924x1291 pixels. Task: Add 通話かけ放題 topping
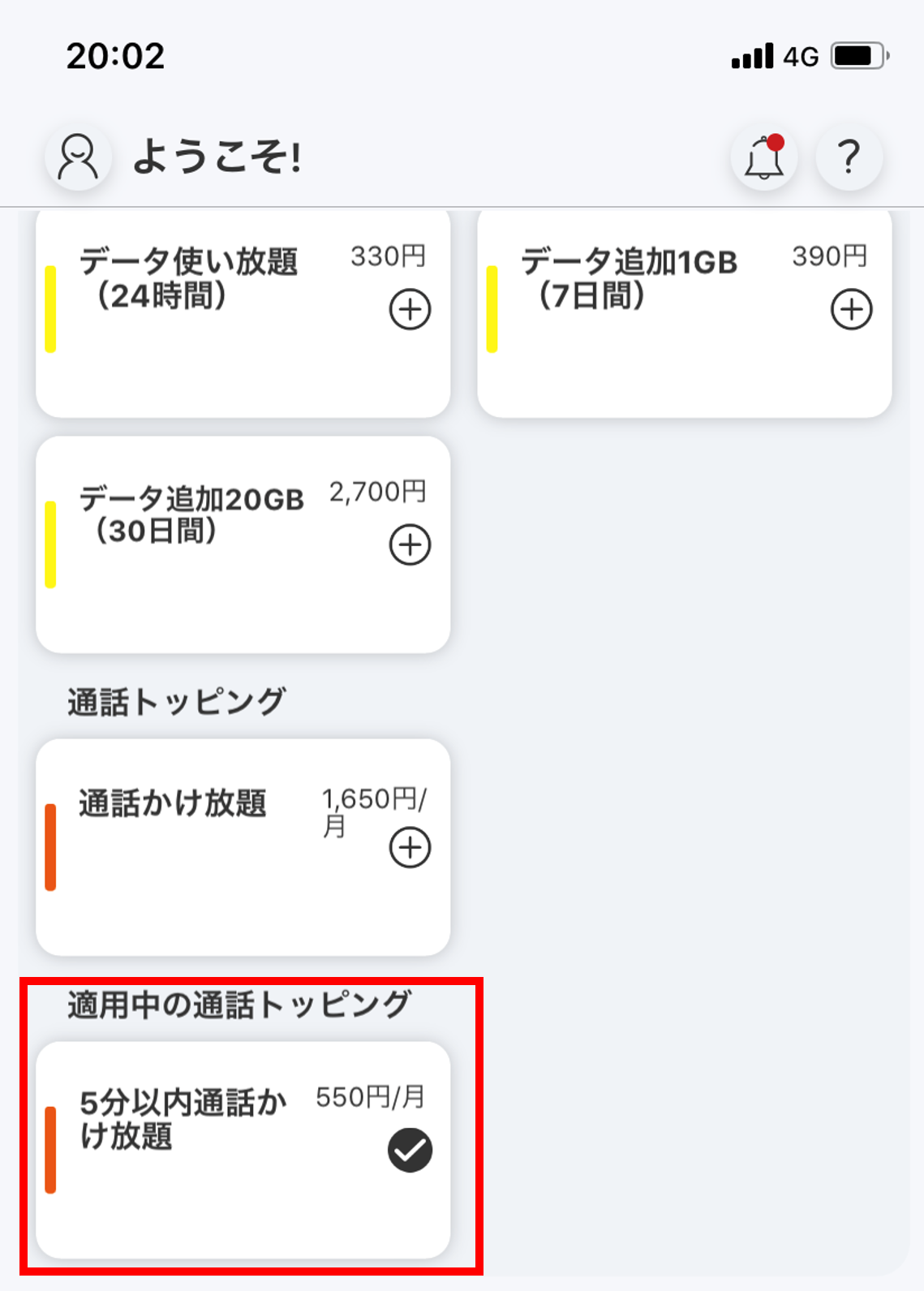click(x=410, y=847)
